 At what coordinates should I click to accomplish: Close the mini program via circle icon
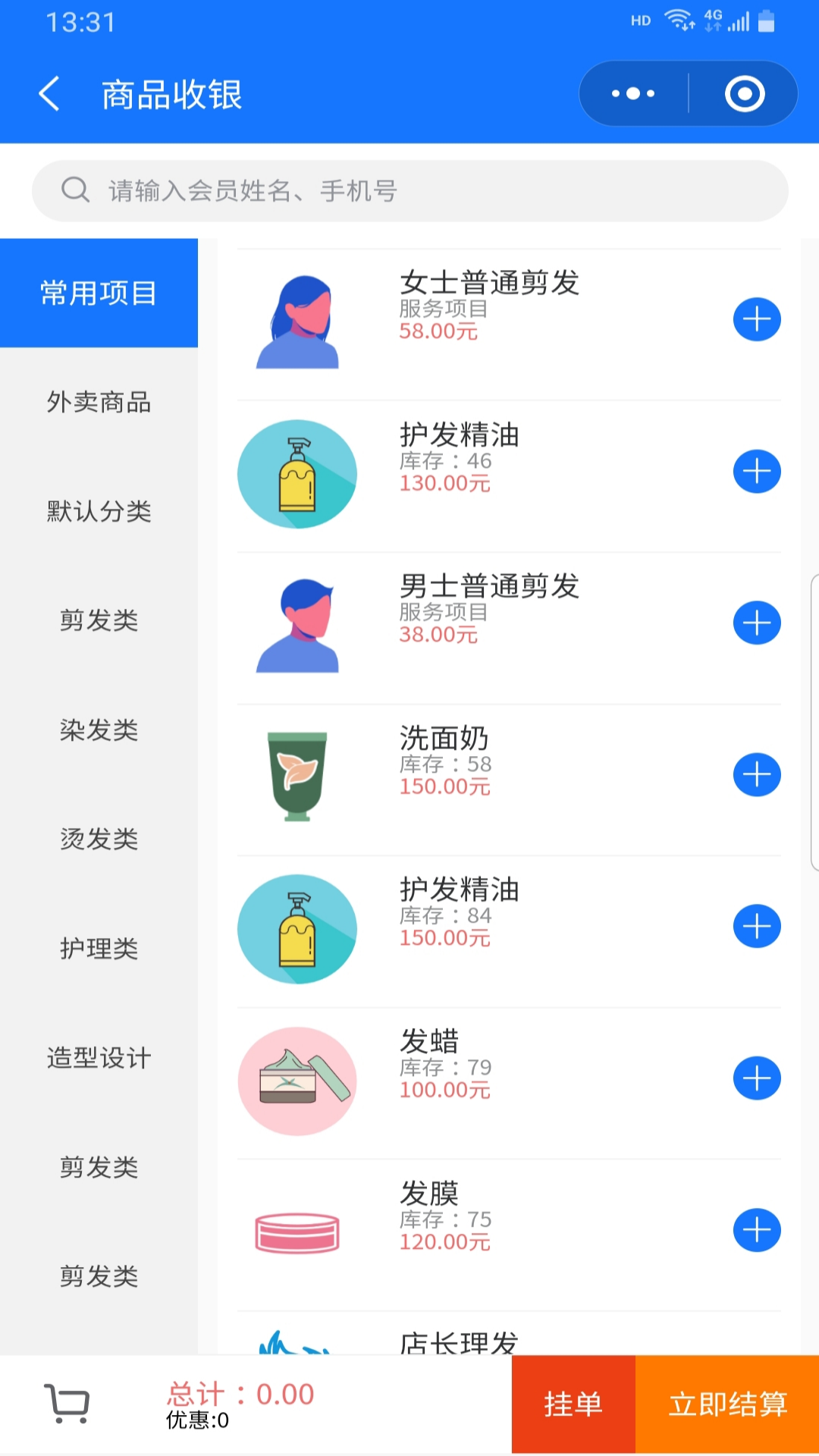[744, 94]
